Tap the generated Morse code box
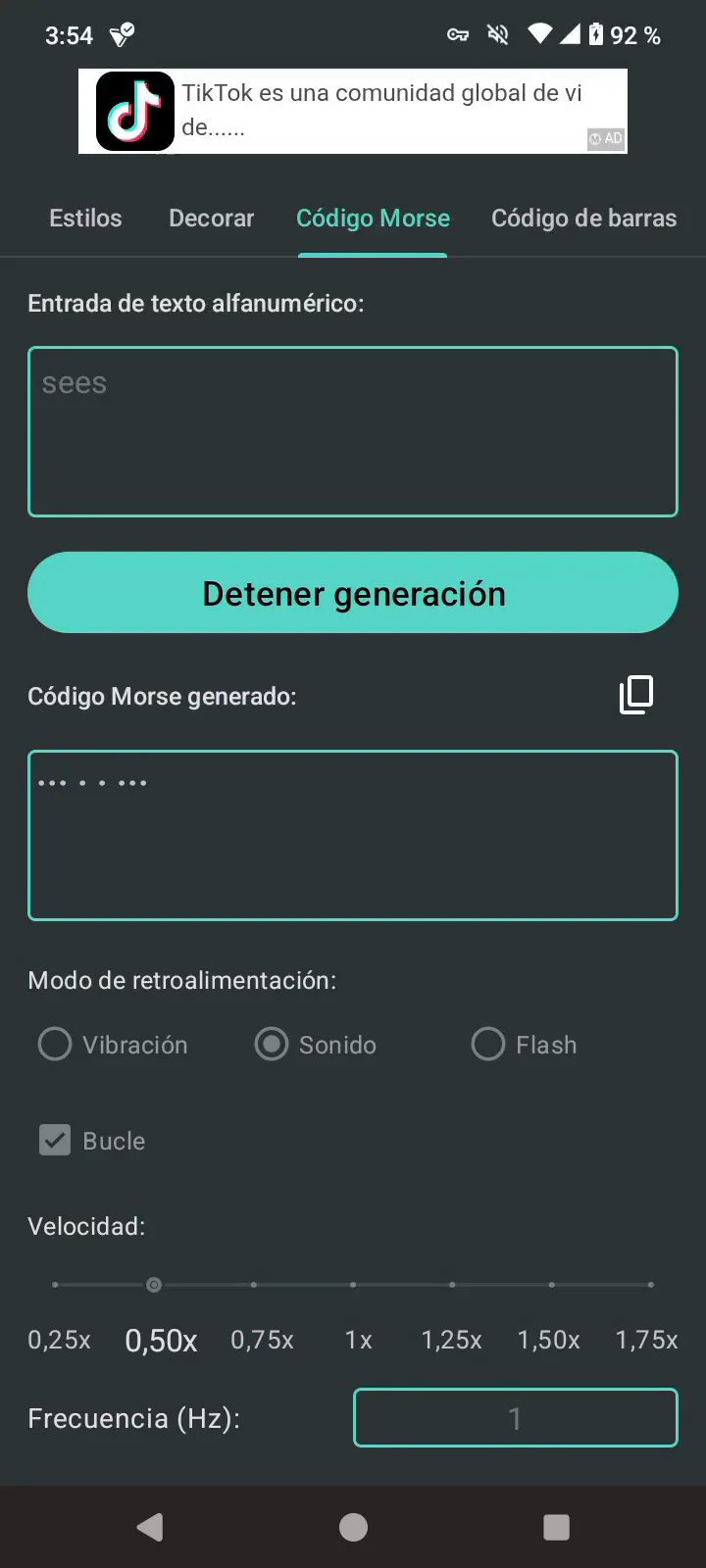Viewport: 706px width, 1568px height. (353, 835)
